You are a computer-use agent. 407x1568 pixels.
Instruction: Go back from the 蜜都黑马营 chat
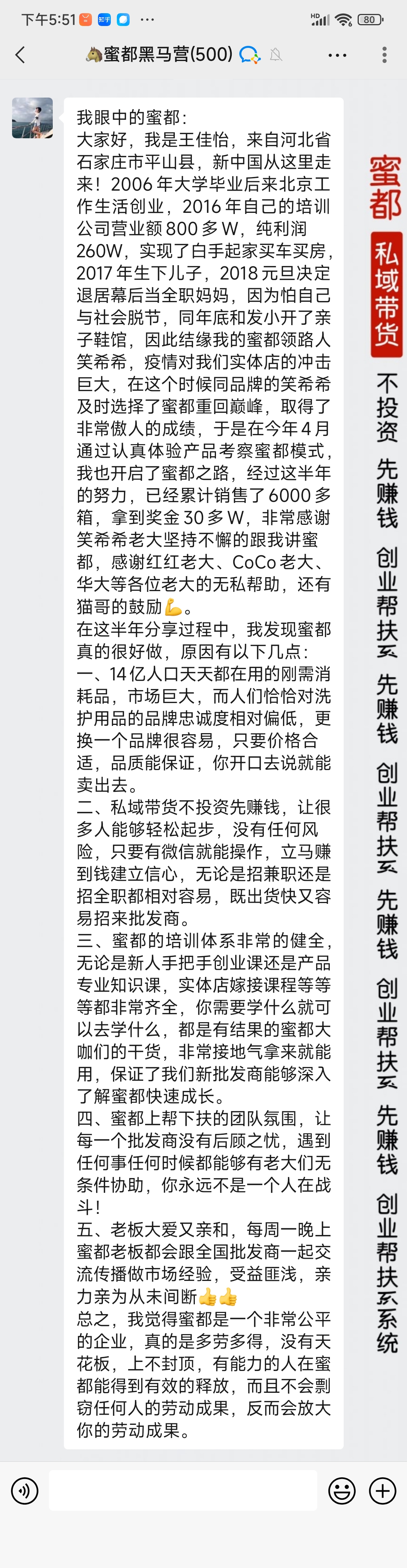(x=20, y=55)
